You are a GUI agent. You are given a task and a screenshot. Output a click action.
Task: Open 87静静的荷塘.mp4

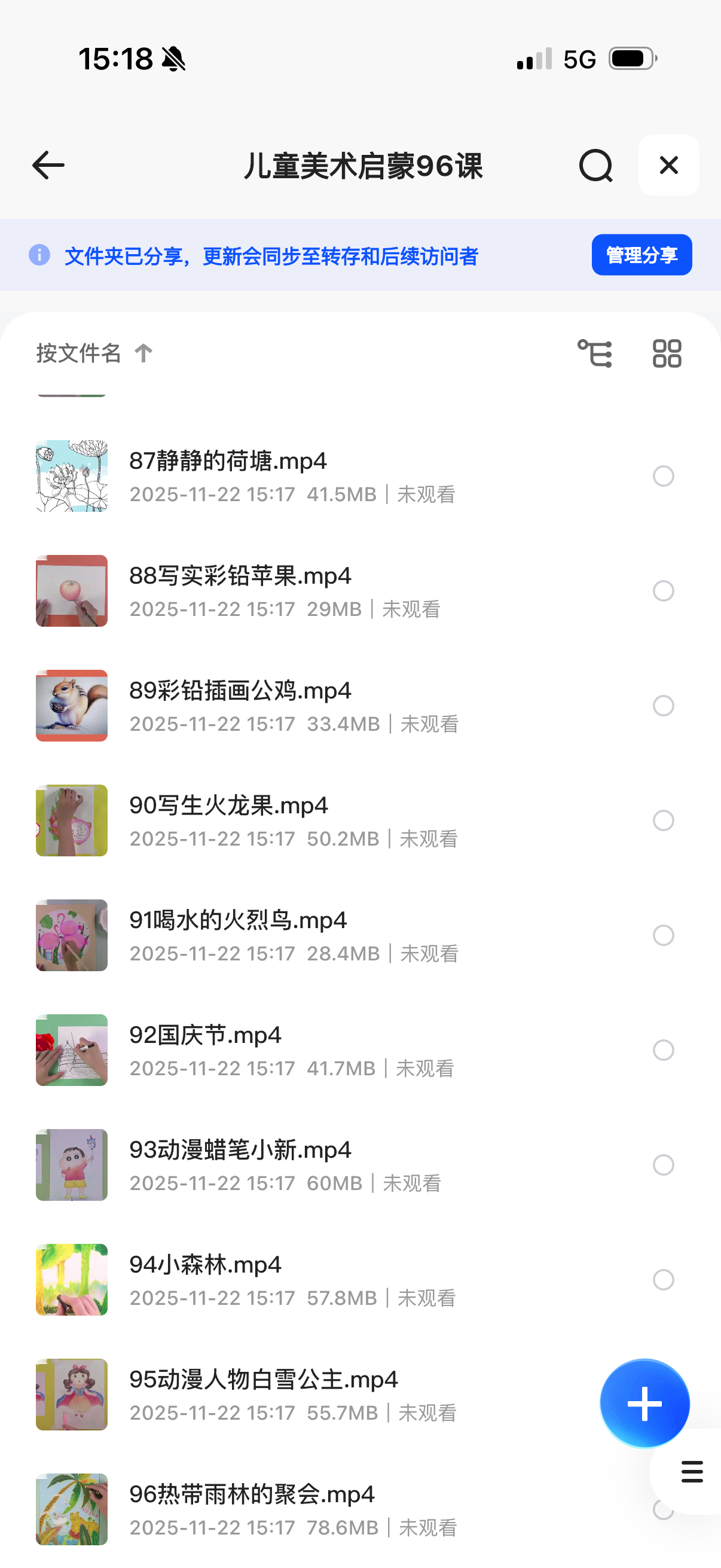point(228,462)
